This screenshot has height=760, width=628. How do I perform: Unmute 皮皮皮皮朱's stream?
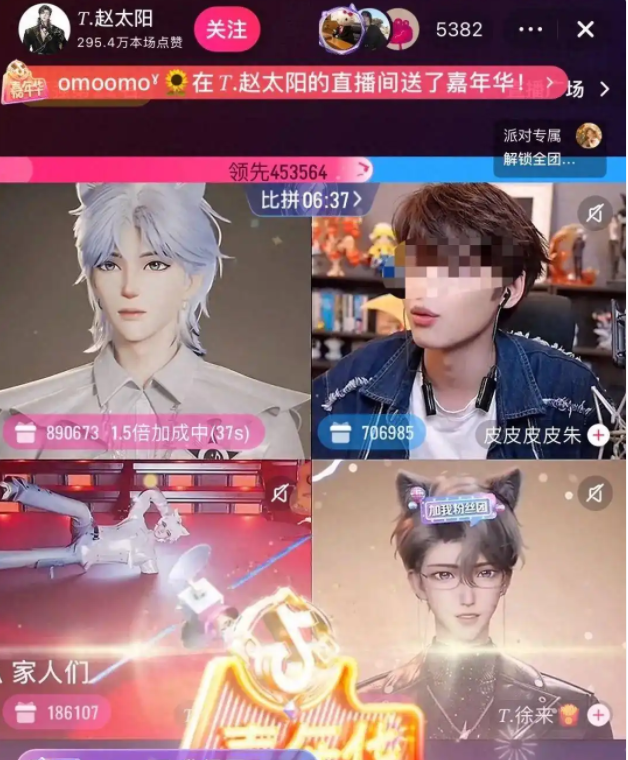coord(595,213)
